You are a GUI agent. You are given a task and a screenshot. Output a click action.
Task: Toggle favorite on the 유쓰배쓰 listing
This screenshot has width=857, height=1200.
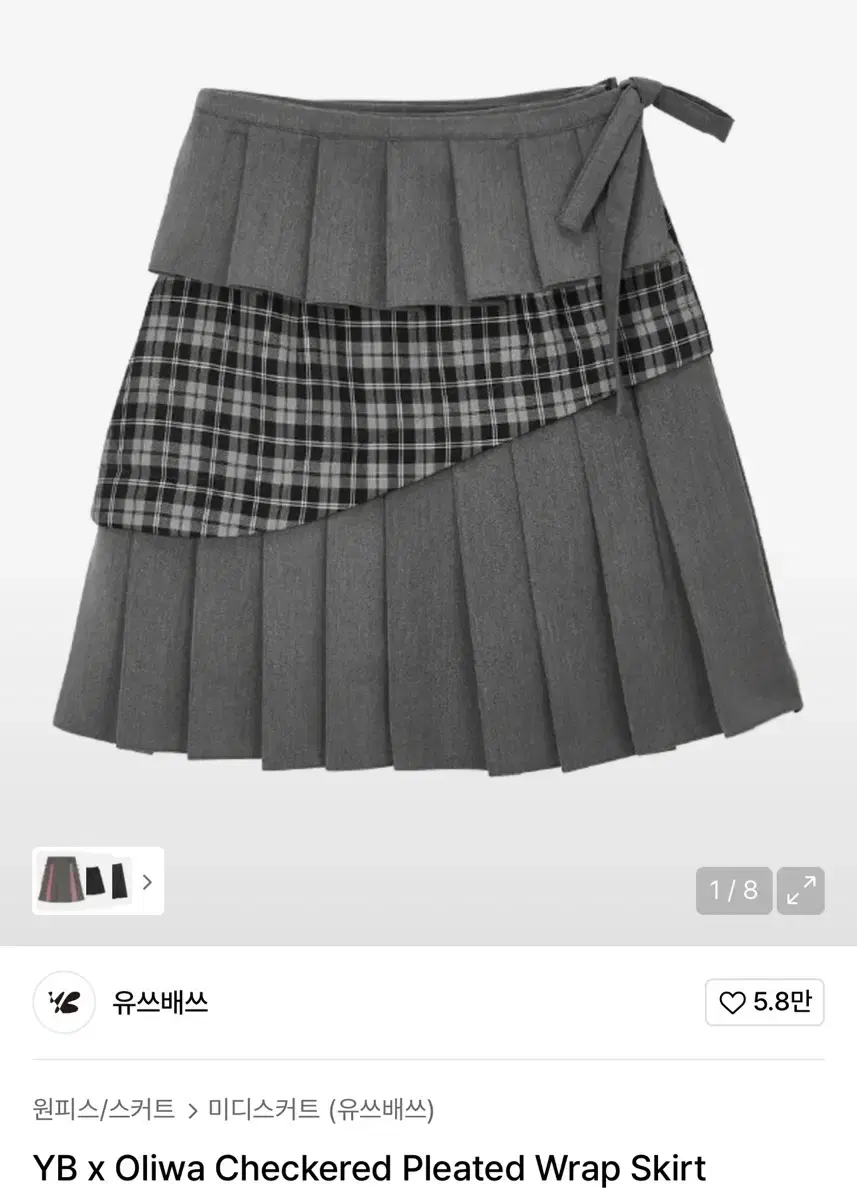pos(765,1002)
